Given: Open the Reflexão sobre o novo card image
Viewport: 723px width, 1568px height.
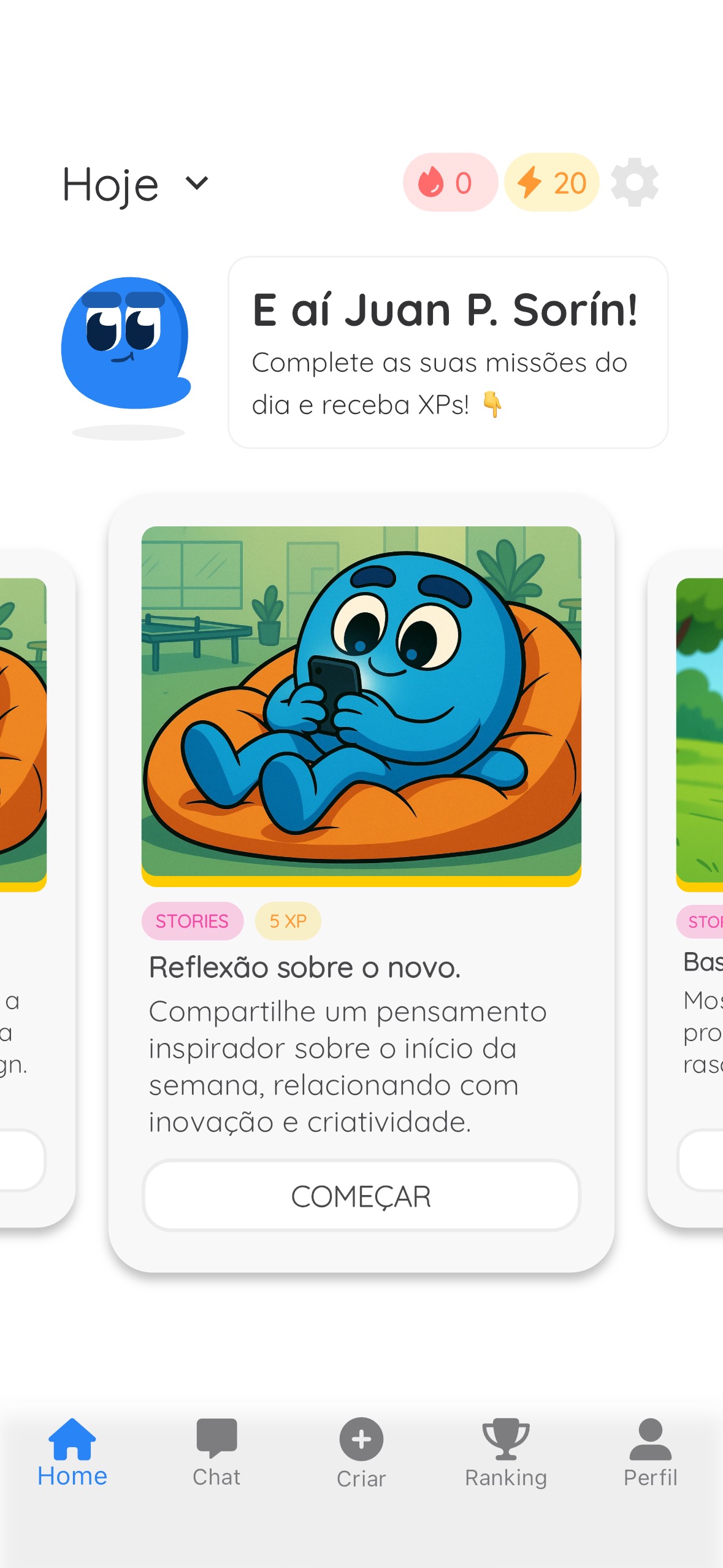Looking at the screenshot, I should [x=361, y=704].
